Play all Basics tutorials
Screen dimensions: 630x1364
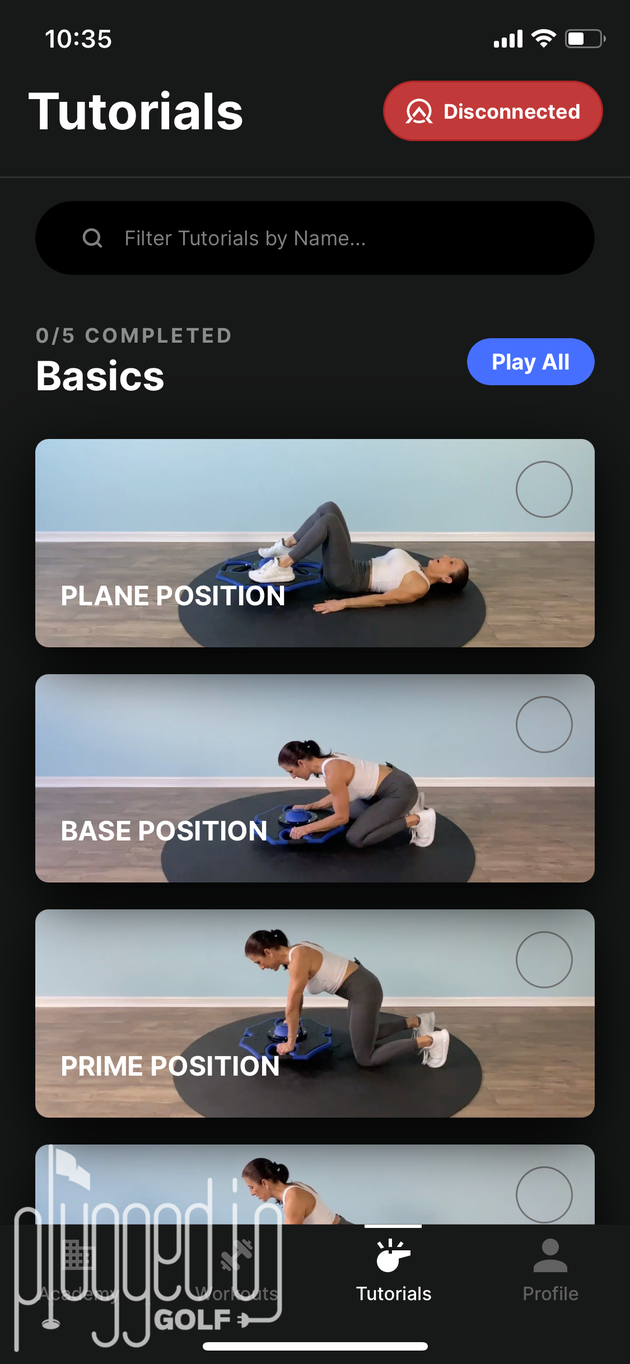coord(530,362)
